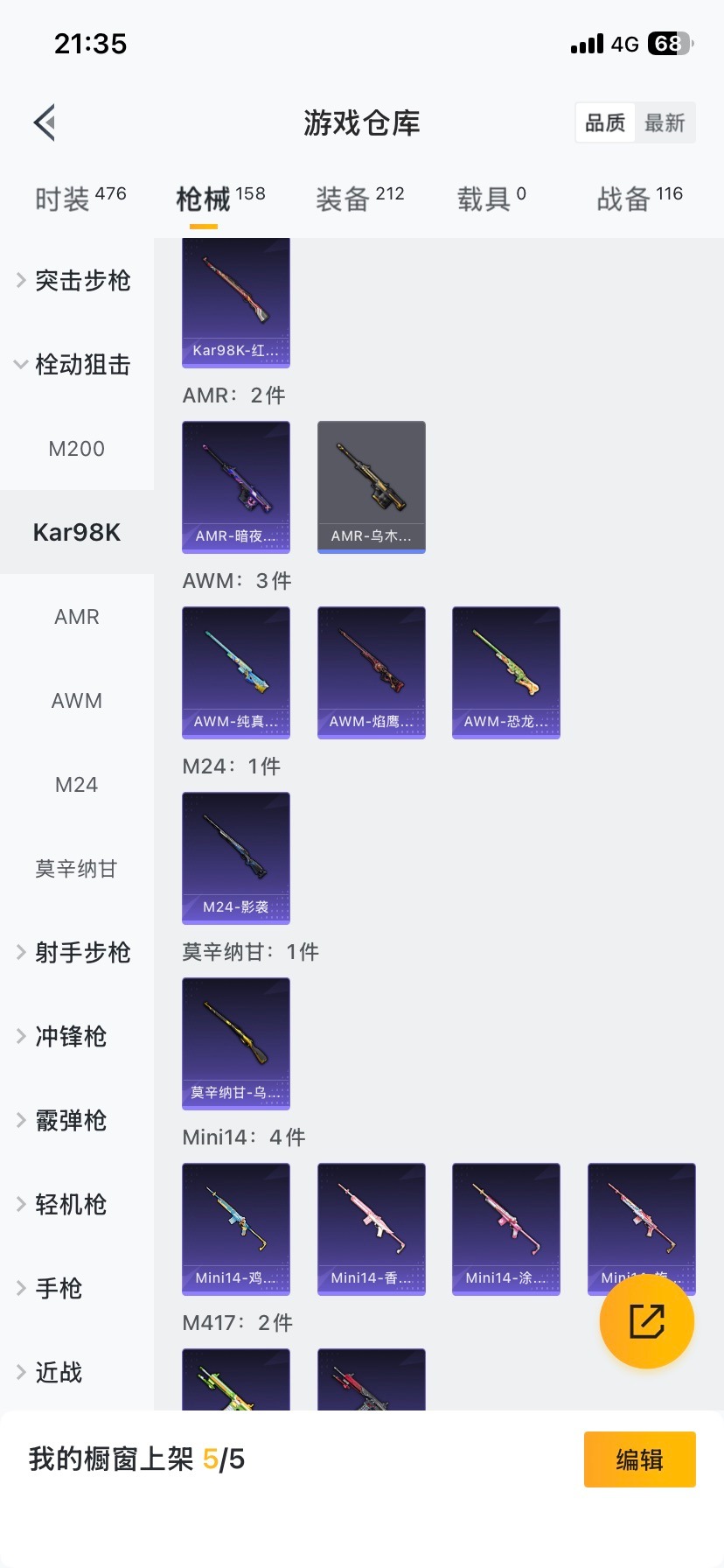This screenshot has height=1568, width=724.
Task: Open the 战备 tab
Action: [x=639, y=199]
